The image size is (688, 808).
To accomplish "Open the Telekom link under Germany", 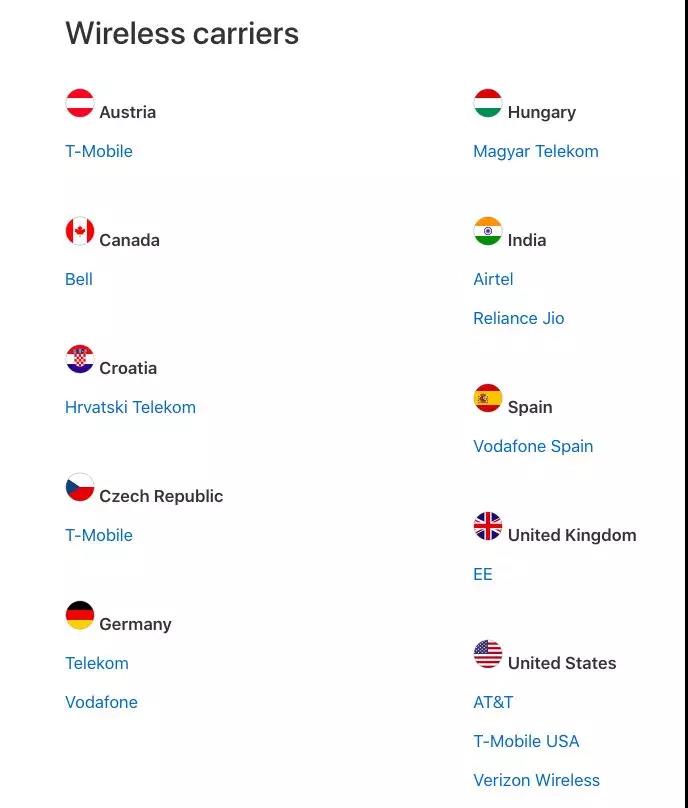I will pos(97,663).
